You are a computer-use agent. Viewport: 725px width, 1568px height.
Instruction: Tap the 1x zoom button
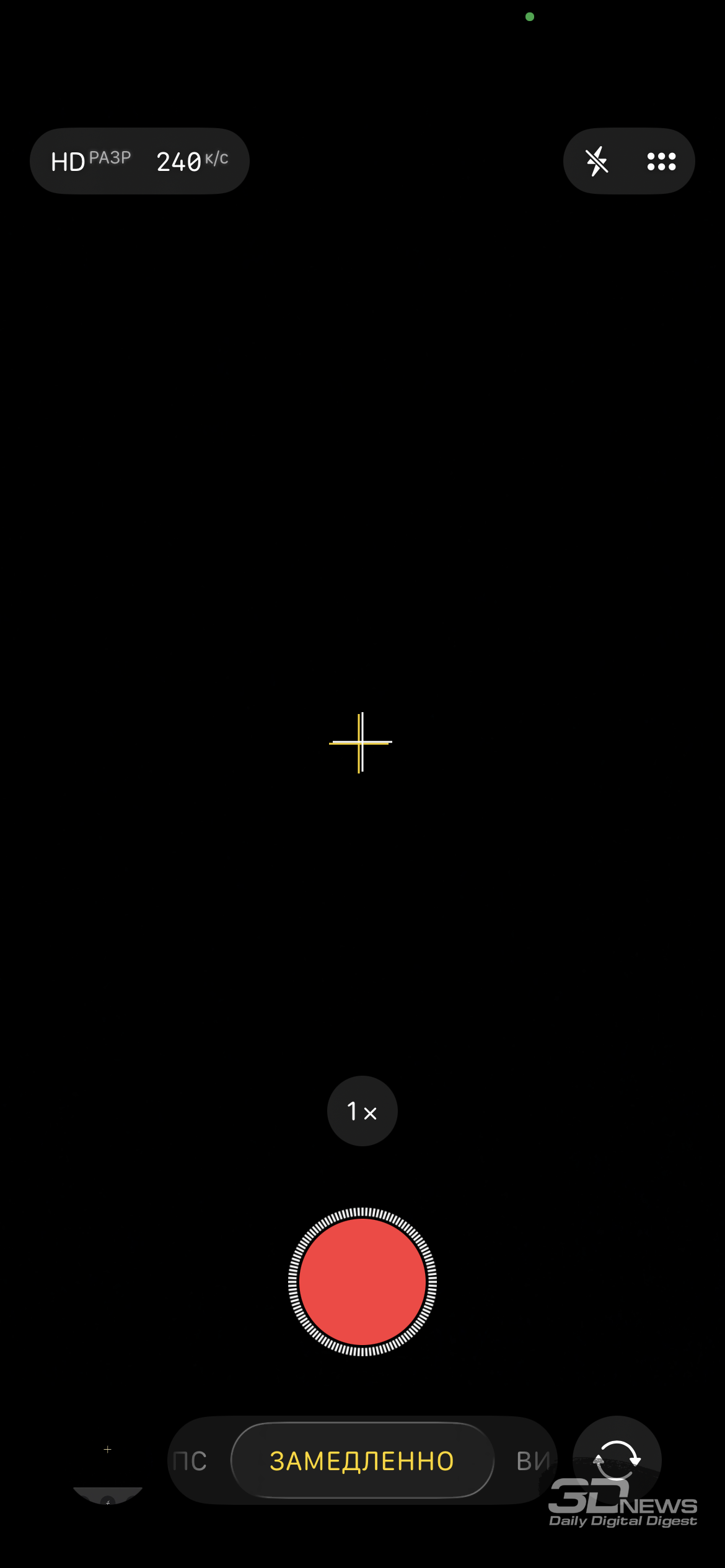(362, 1111)
